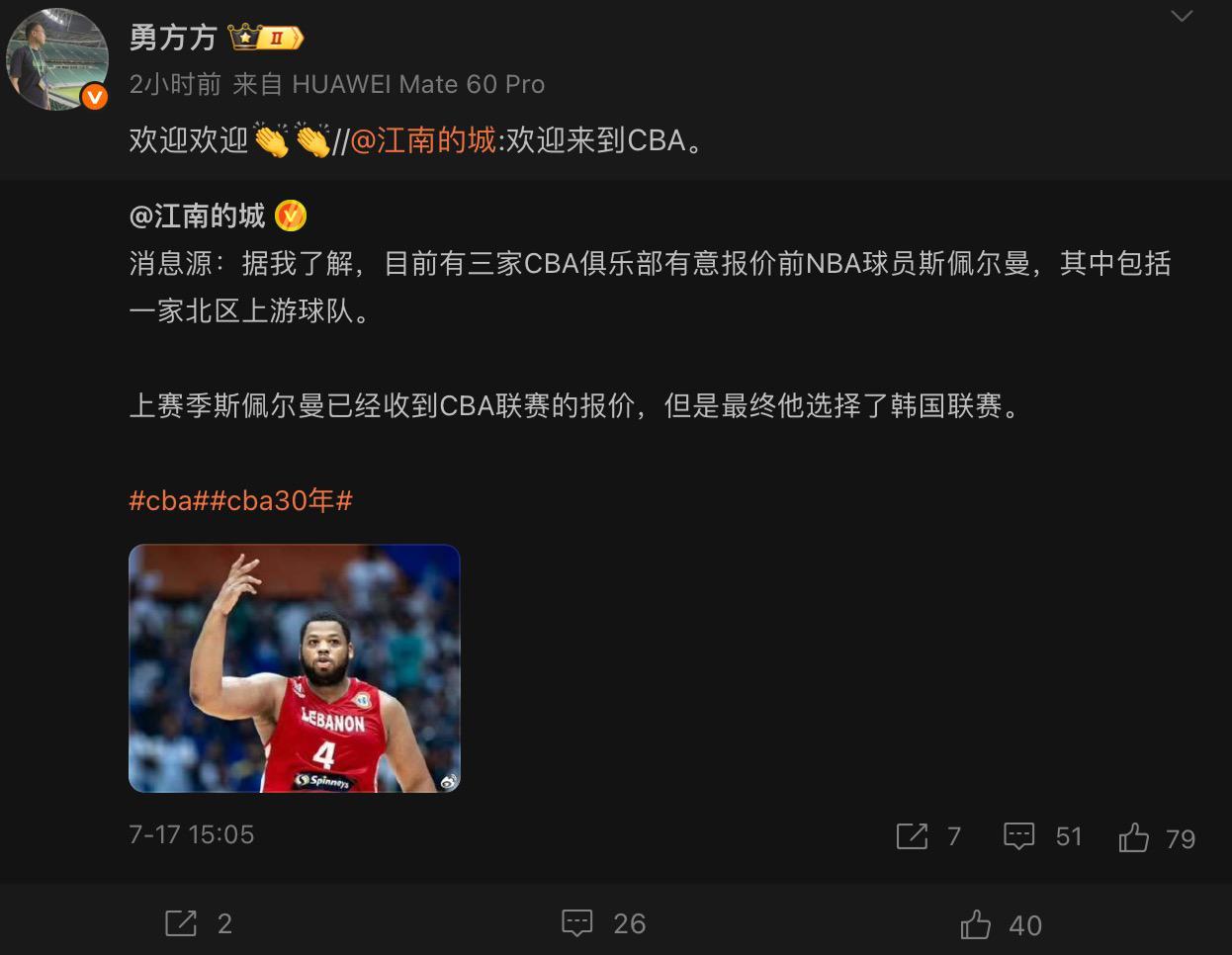View the Lebanon jersey player photo
This screenshot has height=955, width=1232.
tap(295, 668)
